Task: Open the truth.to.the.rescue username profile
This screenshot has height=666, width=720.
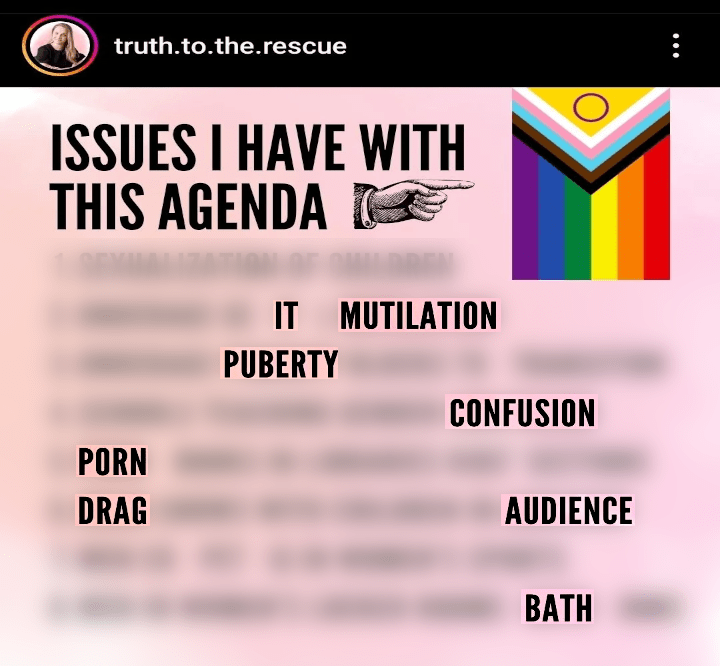Action: coord(230,46)
